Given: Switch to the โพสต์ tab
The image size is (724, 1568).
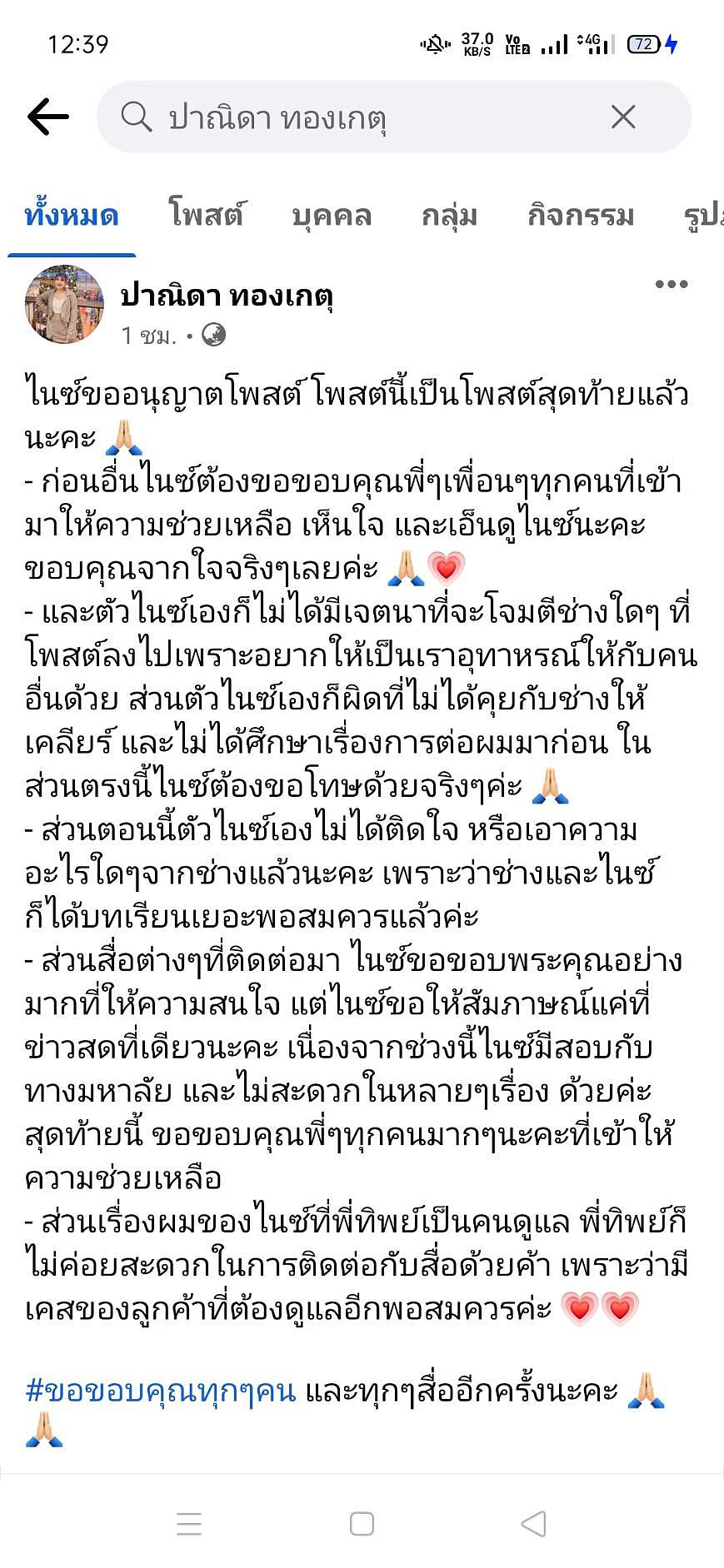Looking at the screenshot, I should 206,217.
